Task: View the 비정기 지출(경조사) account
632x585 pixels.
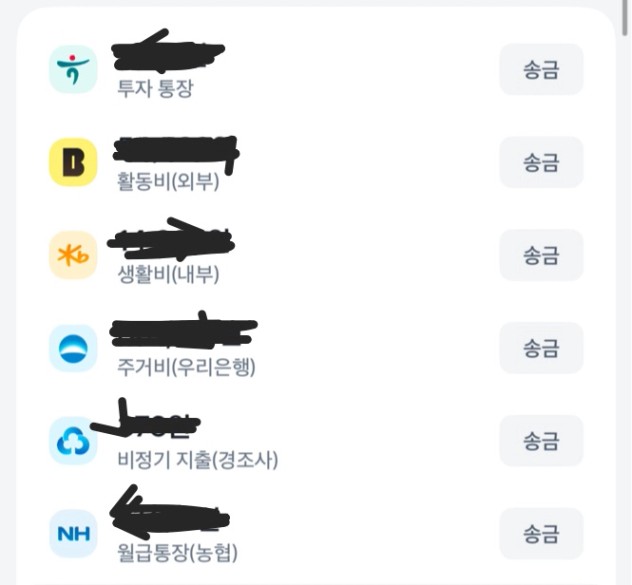Action: click(197, 460)
